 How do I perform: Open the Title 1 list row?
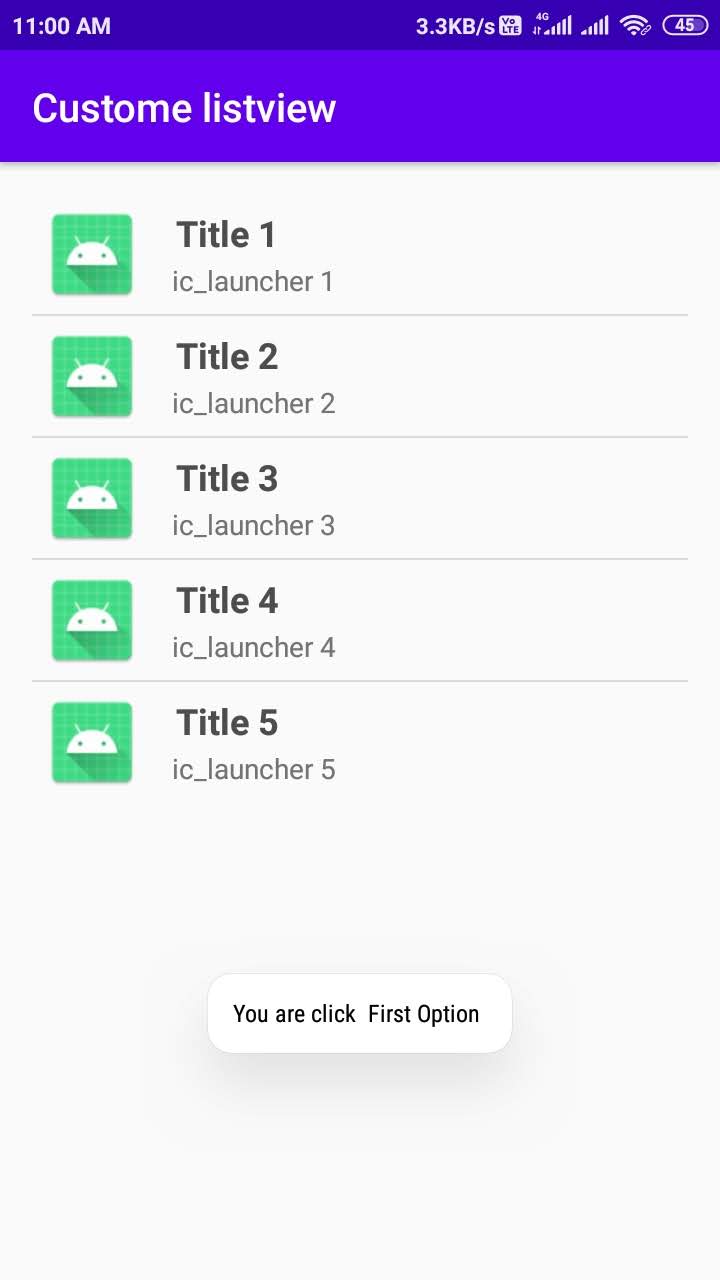(360, 254)
